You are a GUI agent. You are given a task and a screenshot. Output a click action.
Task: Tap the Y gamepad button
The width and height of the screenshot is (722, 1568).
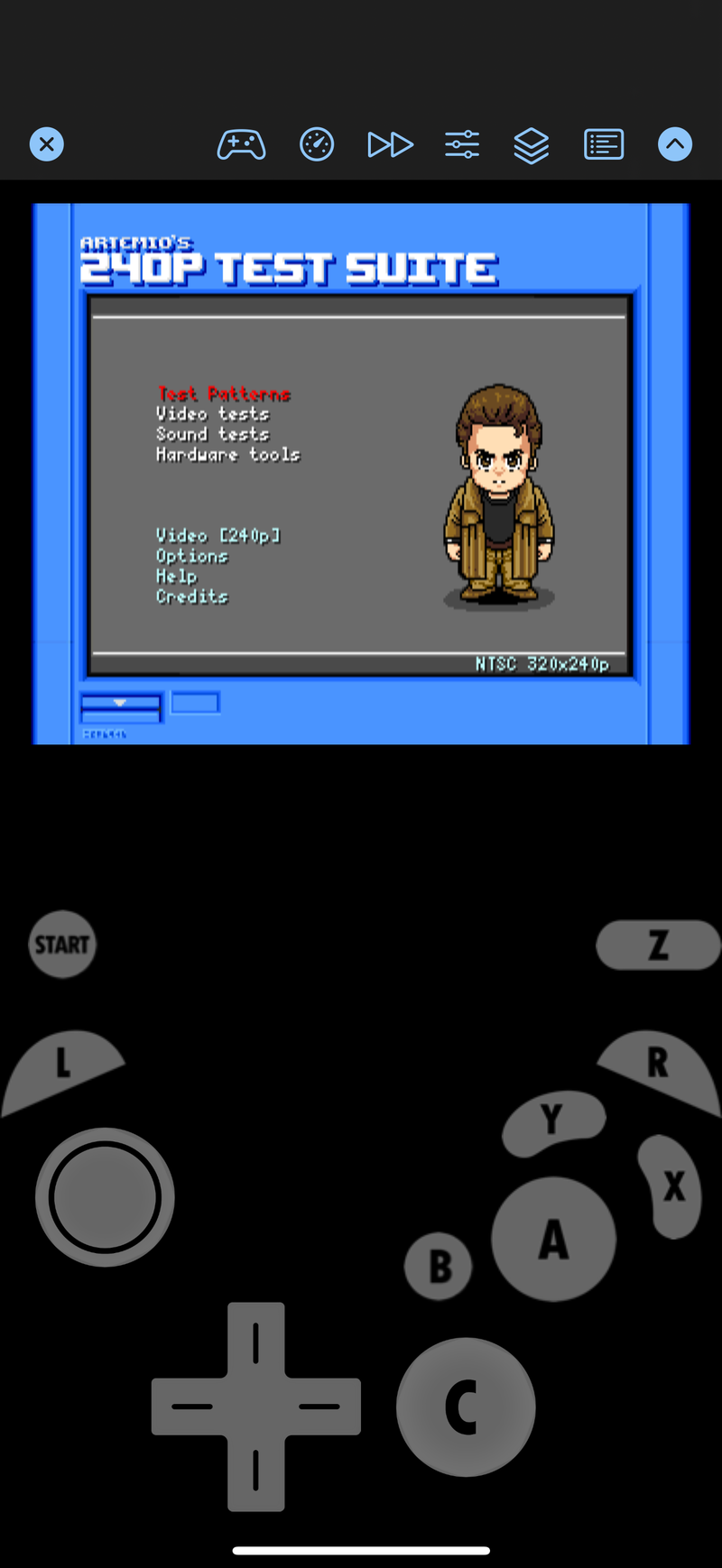click(x=552, y=1121)
